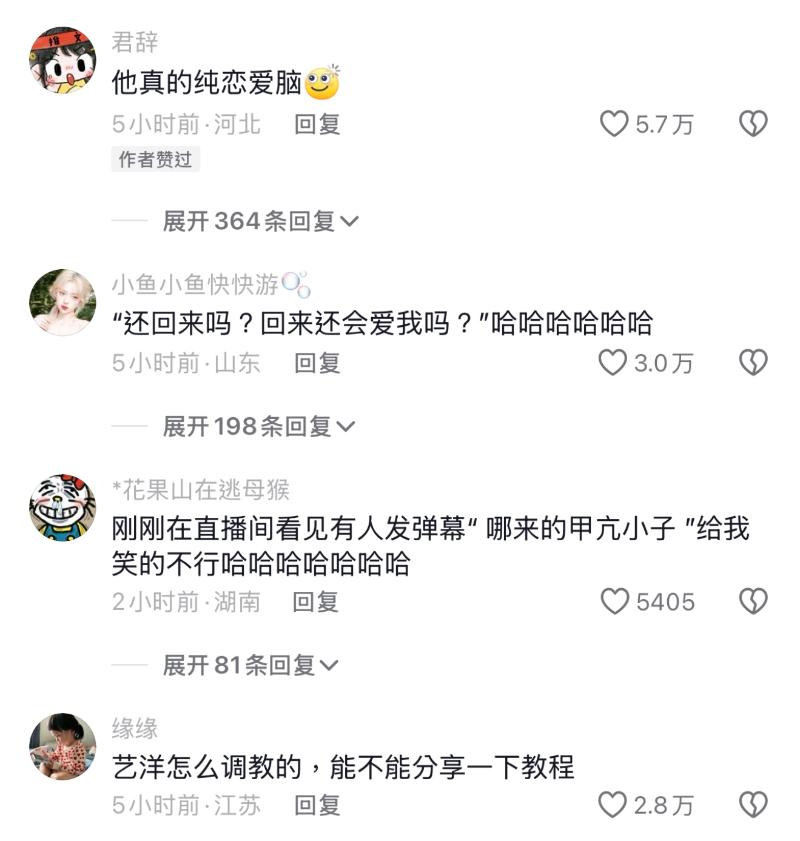Expand 364 replies under 君辞's comment

pyautogui.click(x=260, y=221)
